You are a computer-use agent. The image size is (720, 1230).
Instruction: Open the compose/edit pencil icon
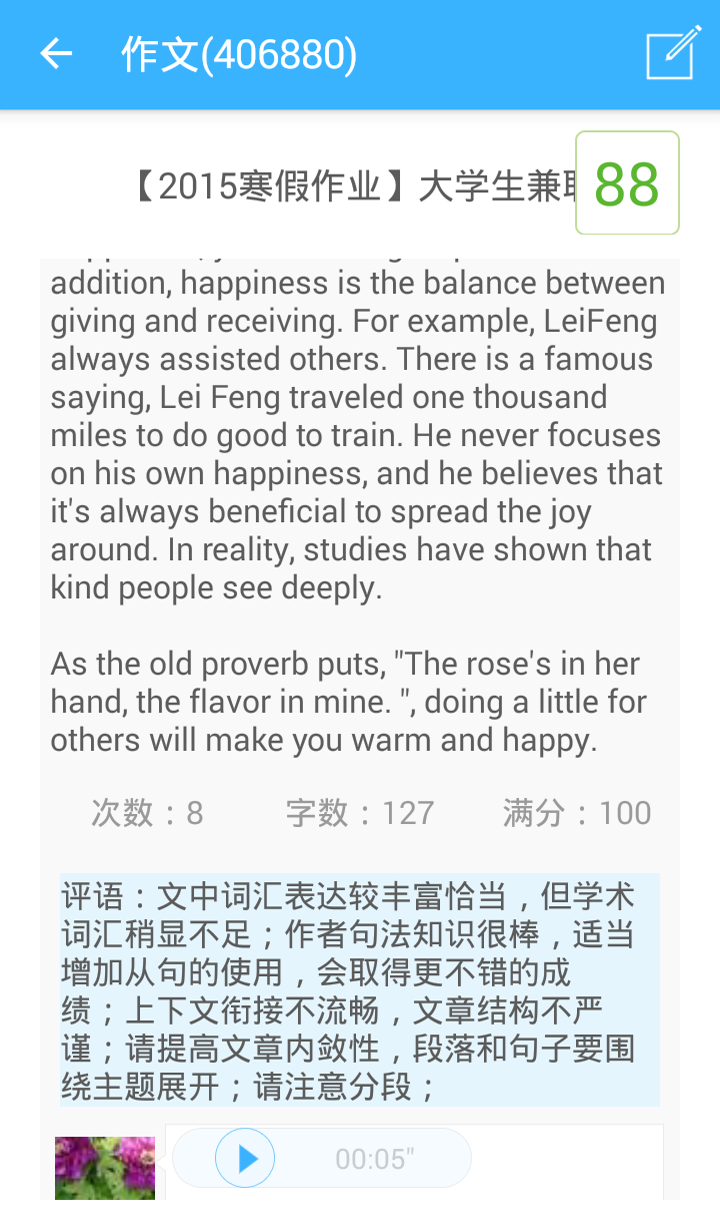point(673,52)
